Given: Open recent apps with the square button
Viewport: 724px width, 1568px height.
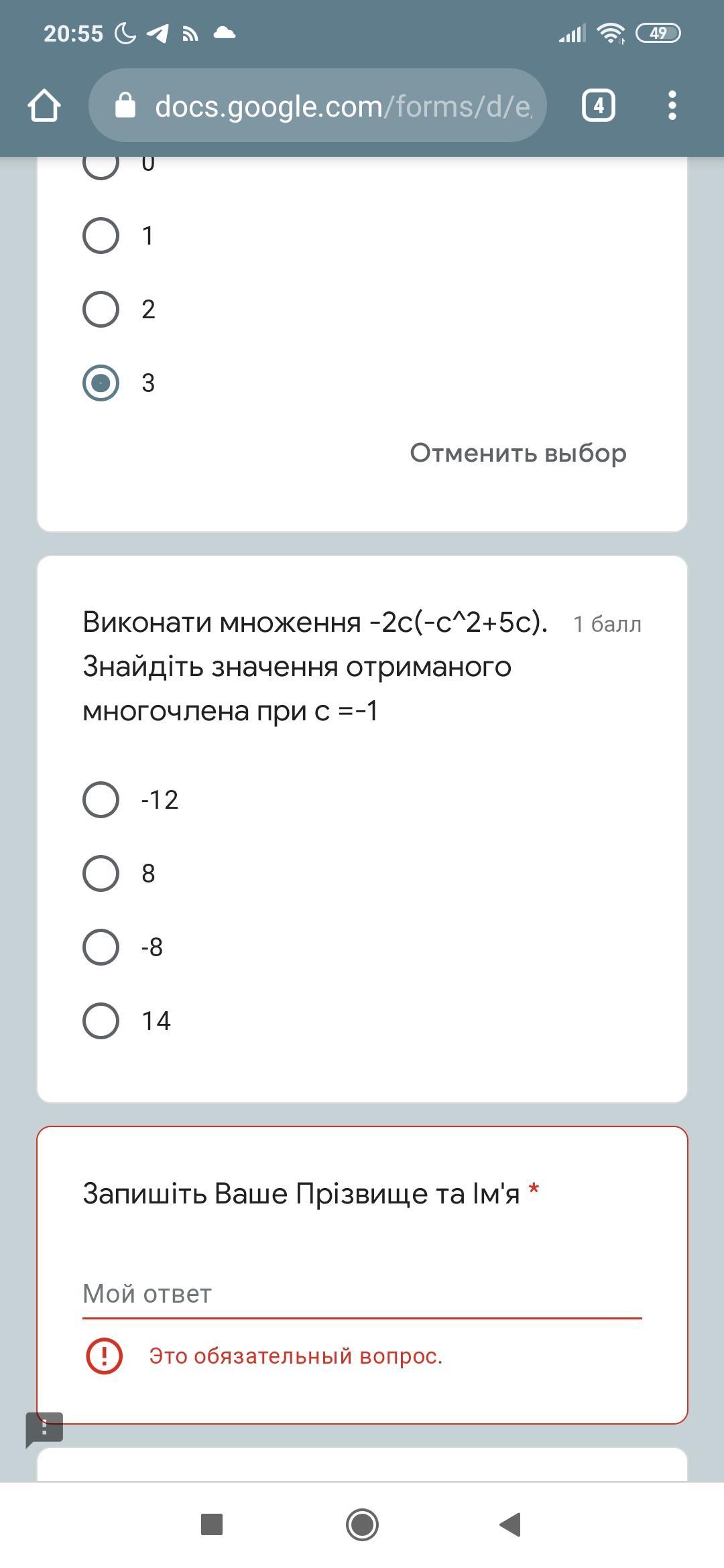Looking at the screenshot, I should (x=212, y=1524).
